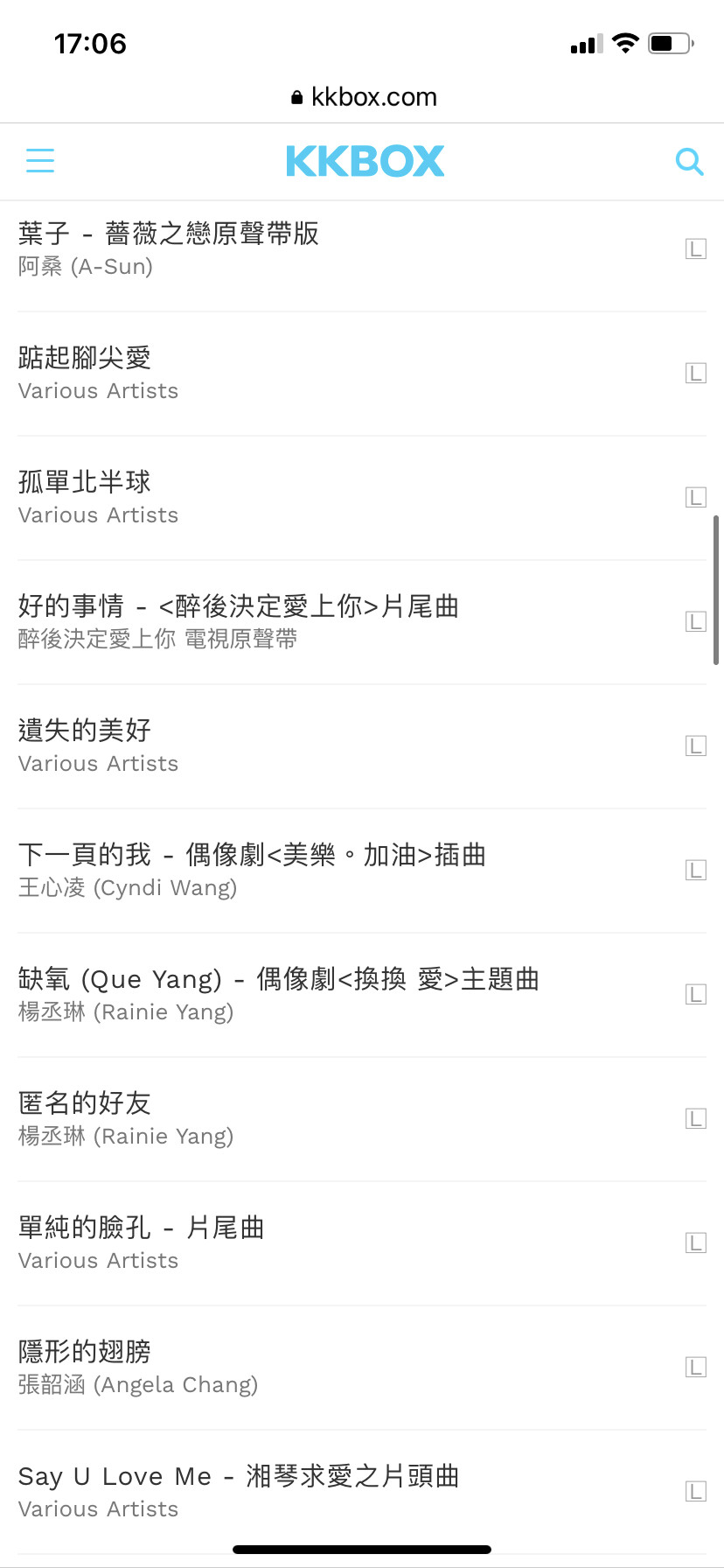Open the song 缺氧 (Que Yang)

(x=362, y=995)
